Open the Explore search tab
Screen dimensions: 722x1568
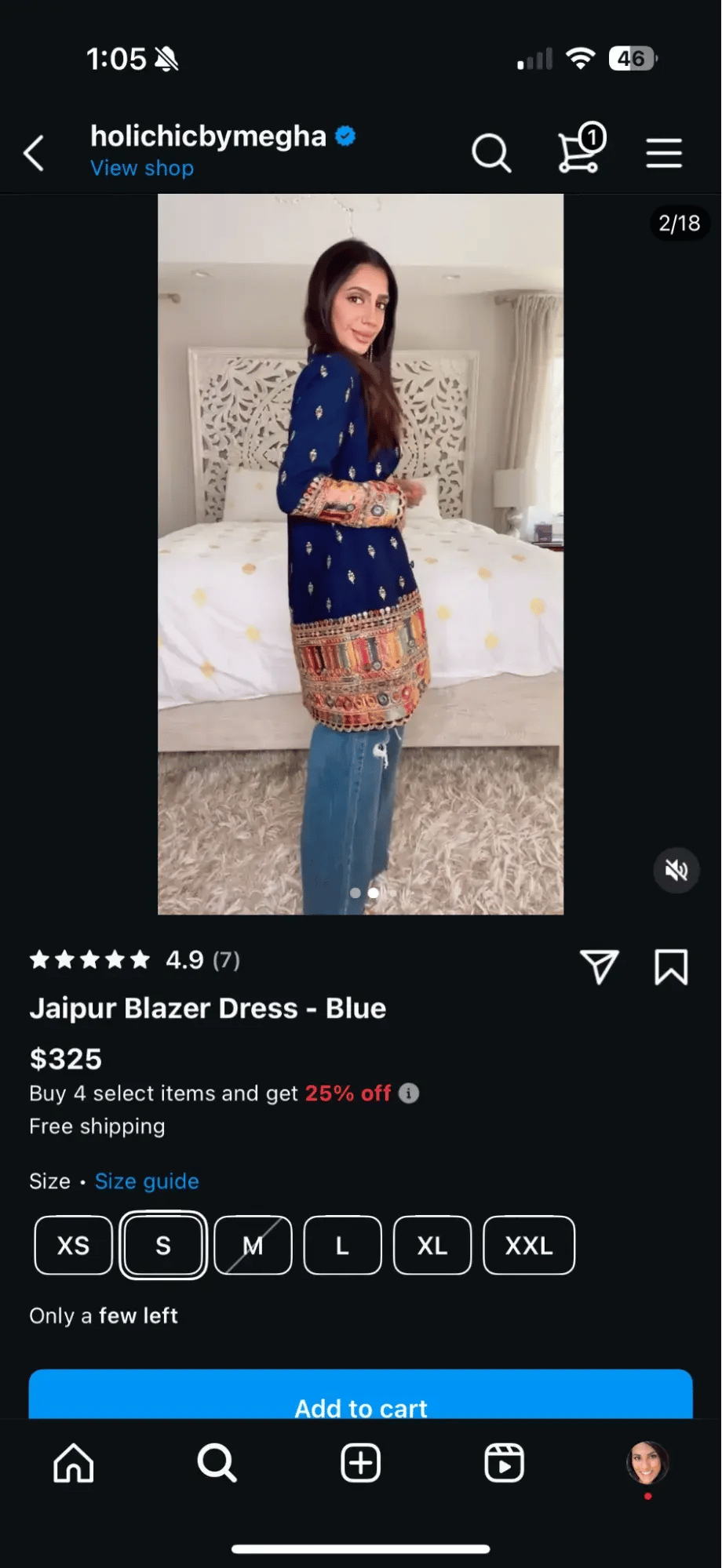point(217,1463)
